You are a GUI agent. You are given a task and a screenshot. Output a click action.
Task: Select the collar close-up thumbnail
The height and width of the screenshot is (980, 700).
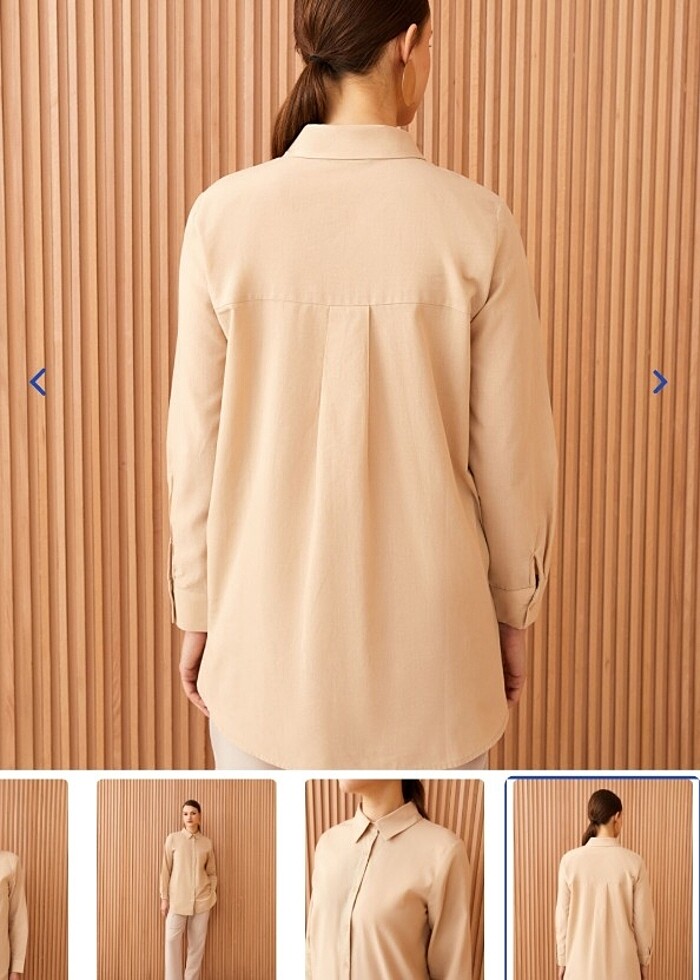point(394,878)
